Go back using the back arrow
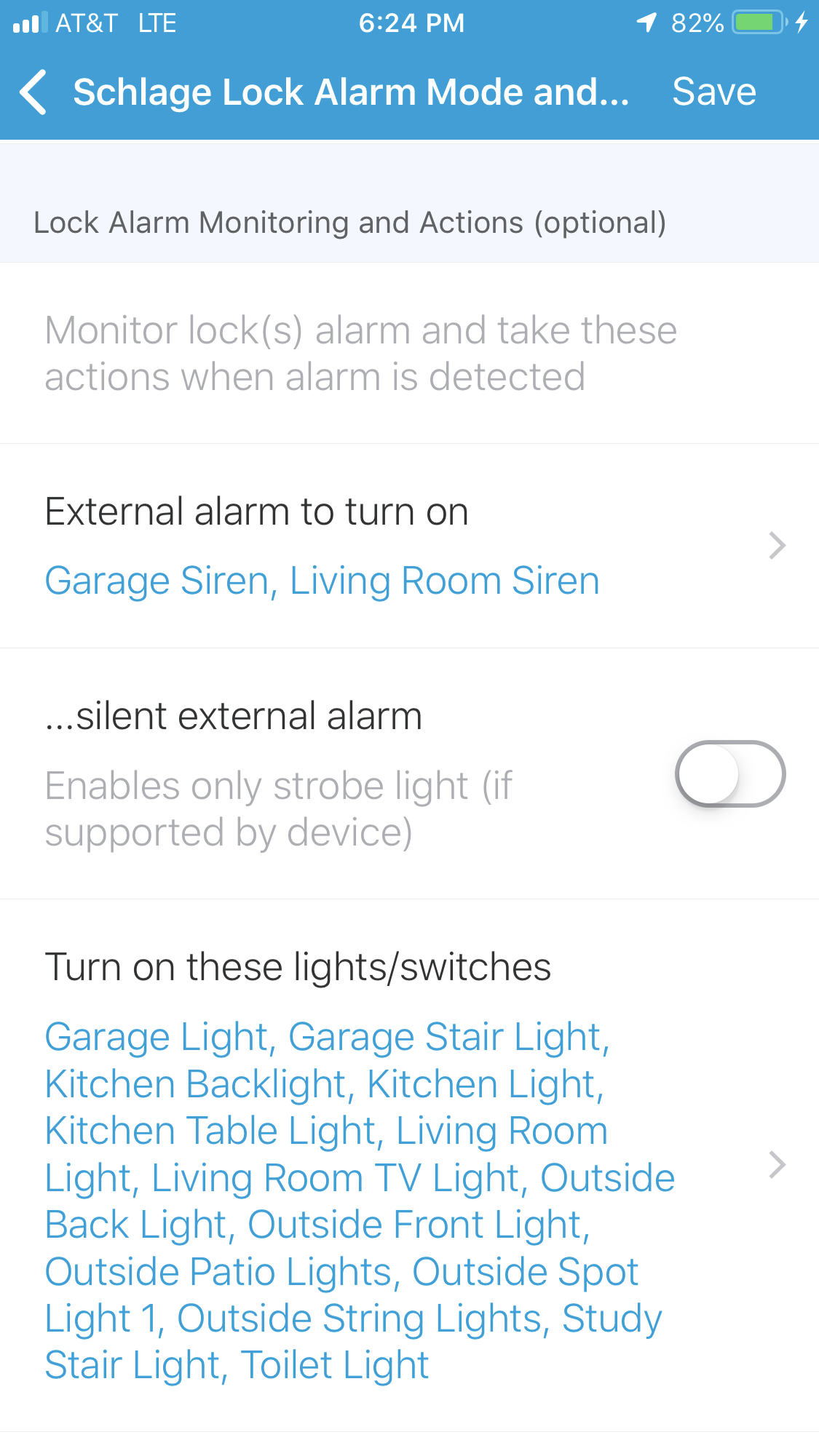 tap(33, 92)
